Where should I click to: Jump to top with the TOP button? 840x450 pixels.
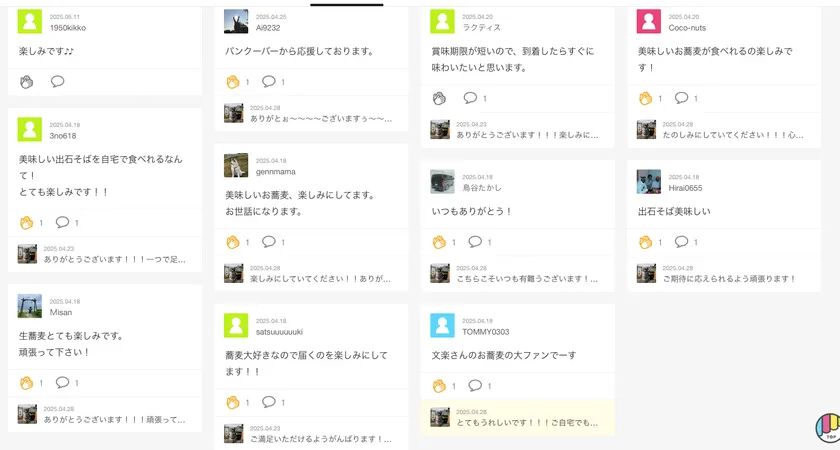click(826, 427)
